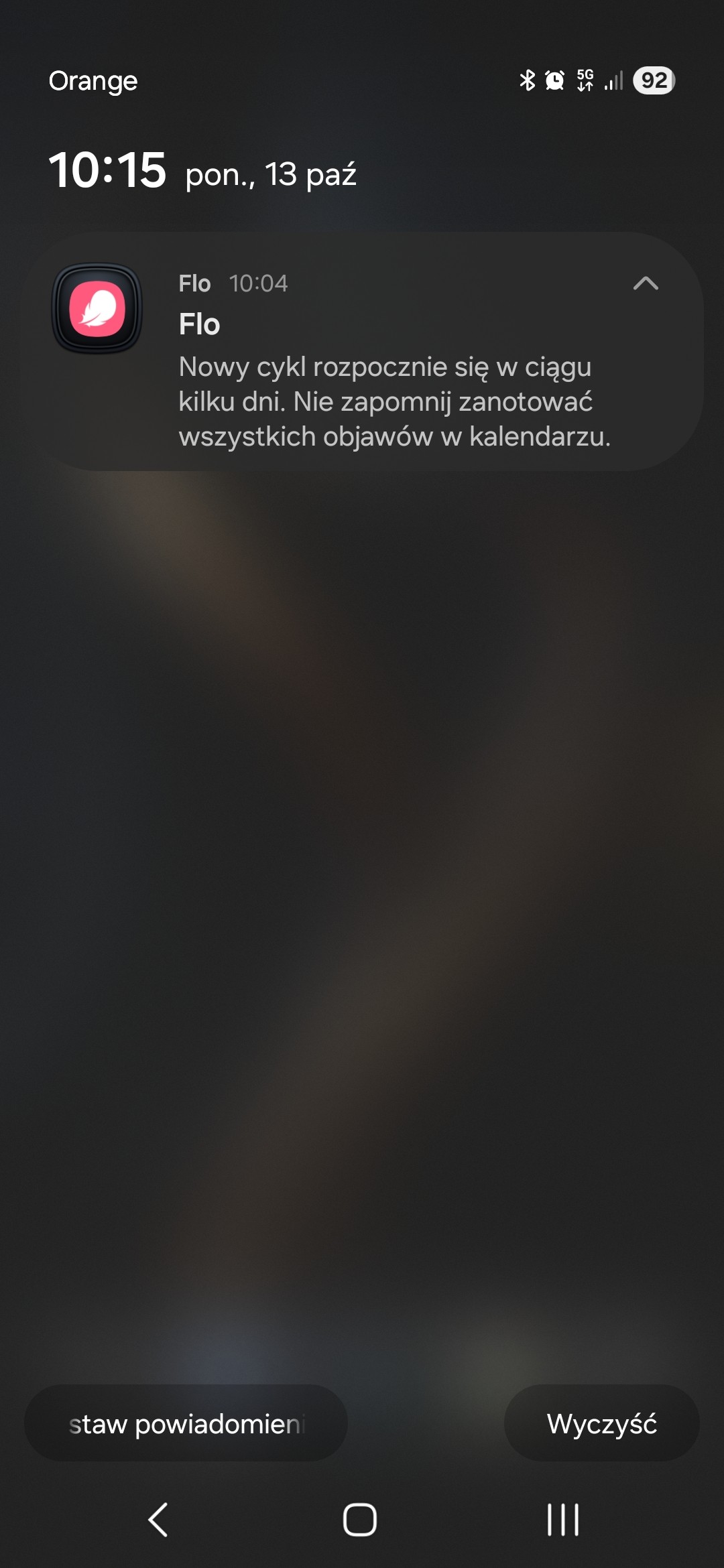Collapse the Flo notification with the chevron
This screenshot has height=1568, width=724.
click(x=646, y=284)
